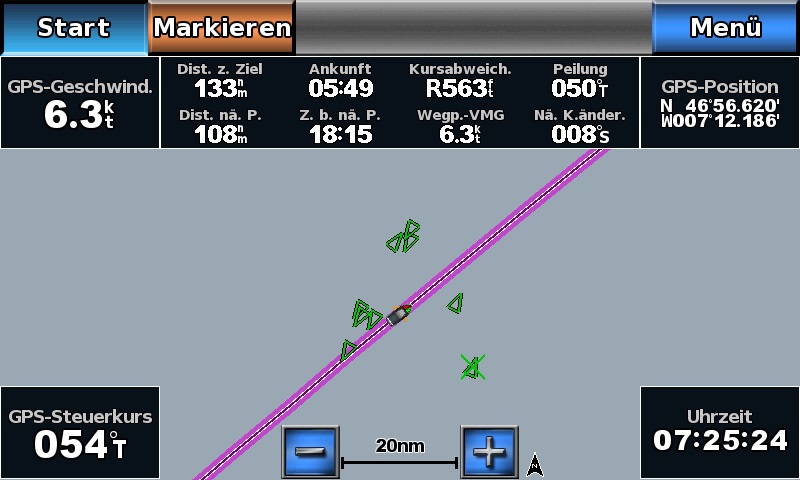The image size is (800, 480).
Task: Zoom out the chart with minus
Action: pos(311,452)
